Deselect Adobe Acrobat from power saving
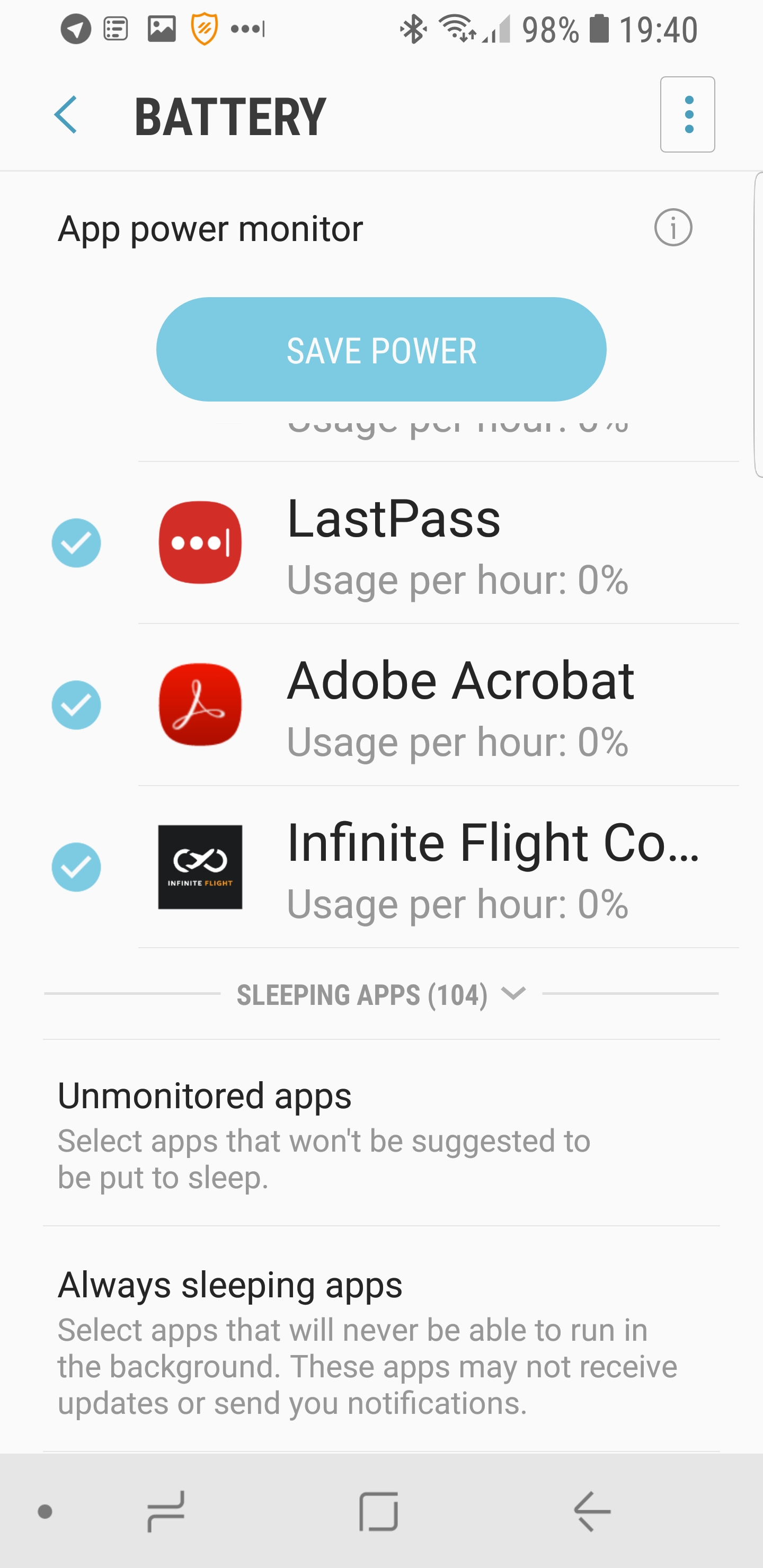The width and height of the screenshot is (763, 1568). [76, 705]
